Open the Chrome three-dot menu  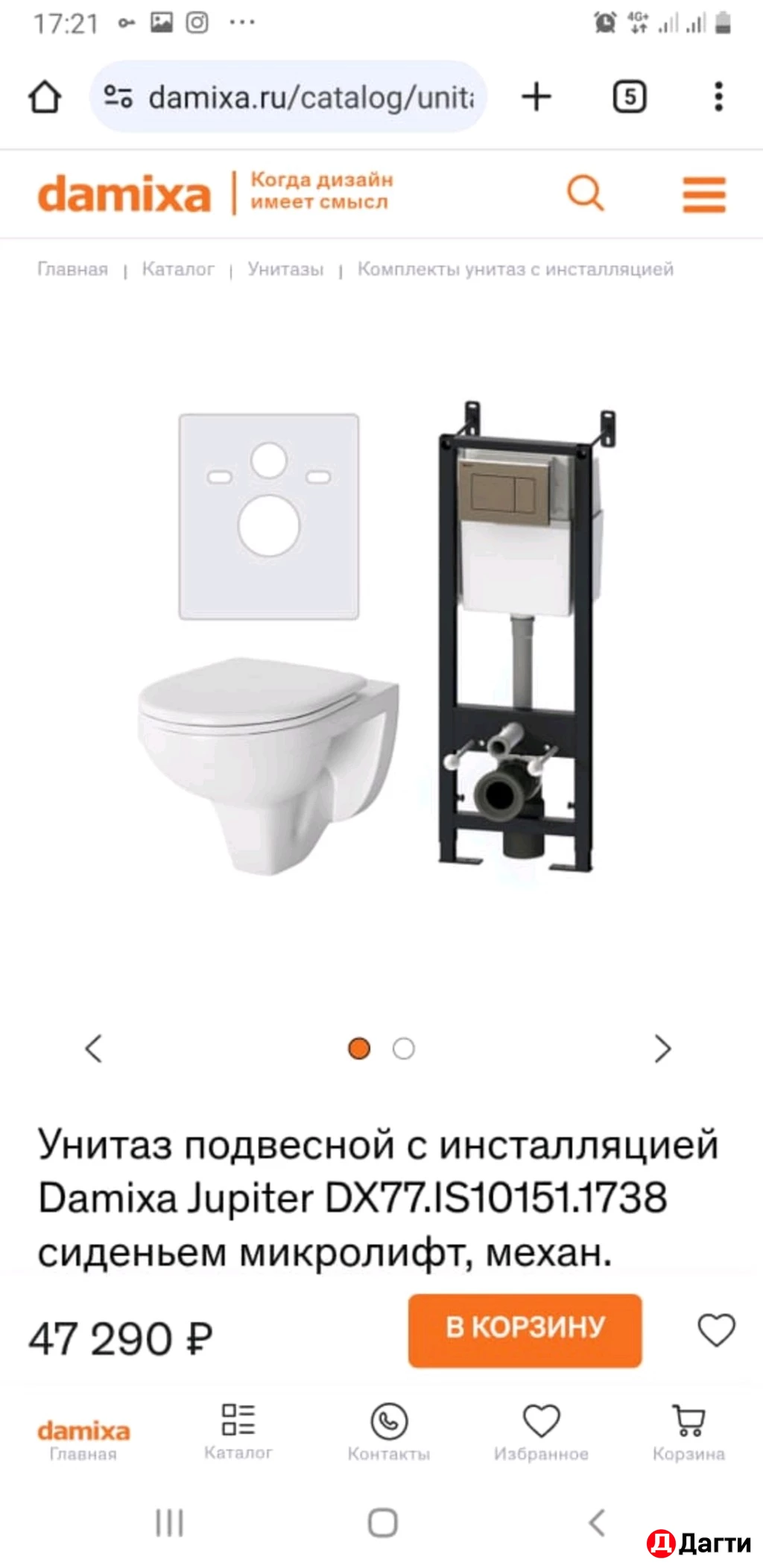click(x=717, y=96)
